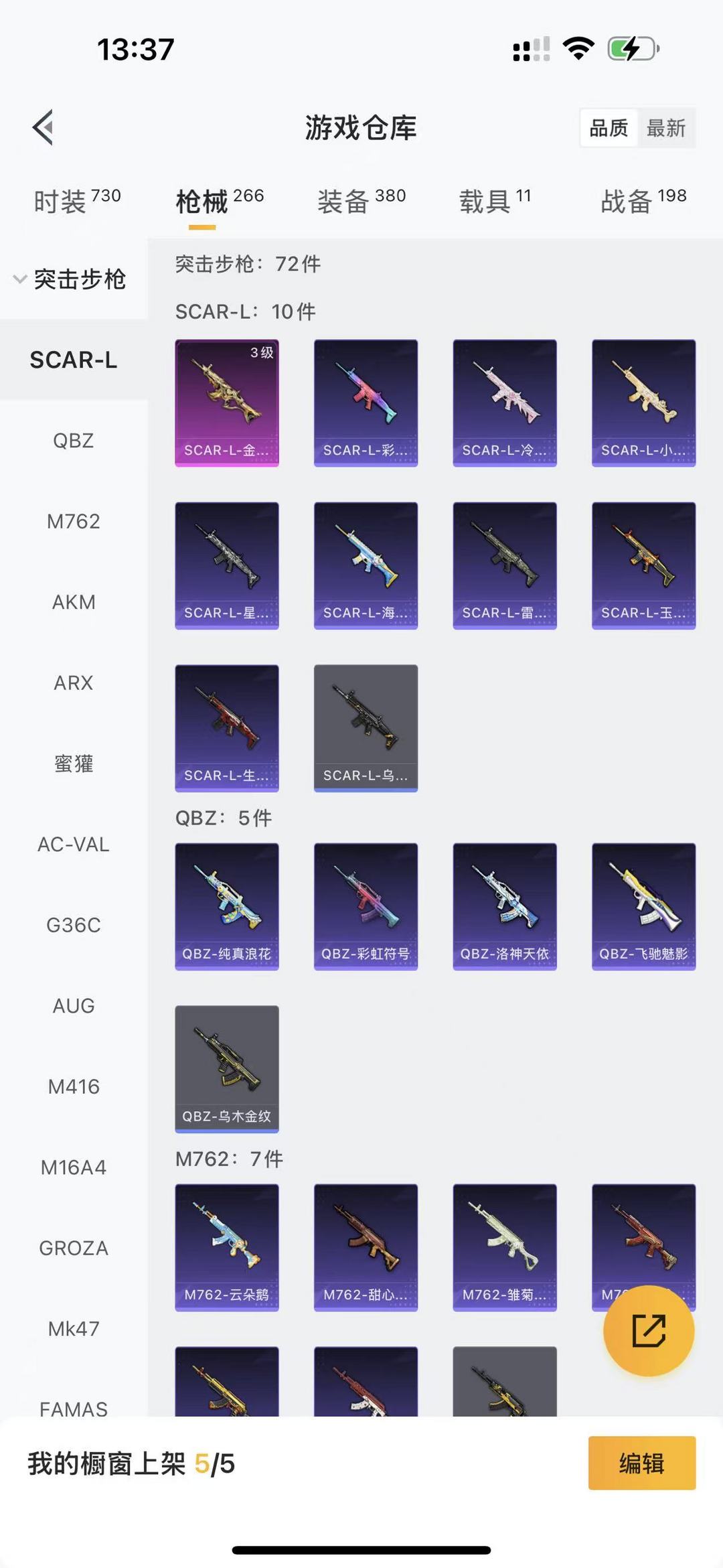Viewport: 723px width, 1568px height.
Task: Select QBZ in the side list
Action: pyautogui.click(x=74, y=441)
